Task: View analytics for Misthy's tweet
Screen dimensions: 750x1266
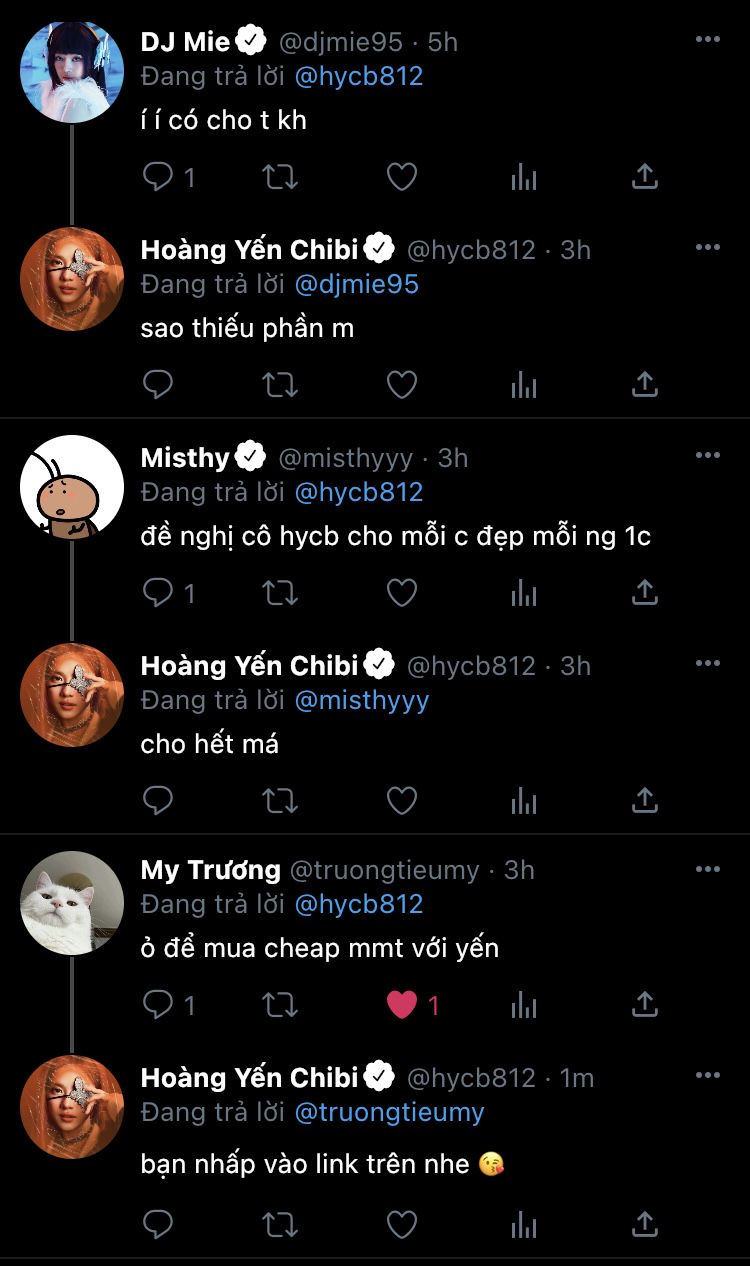Action: click(524, 593)
